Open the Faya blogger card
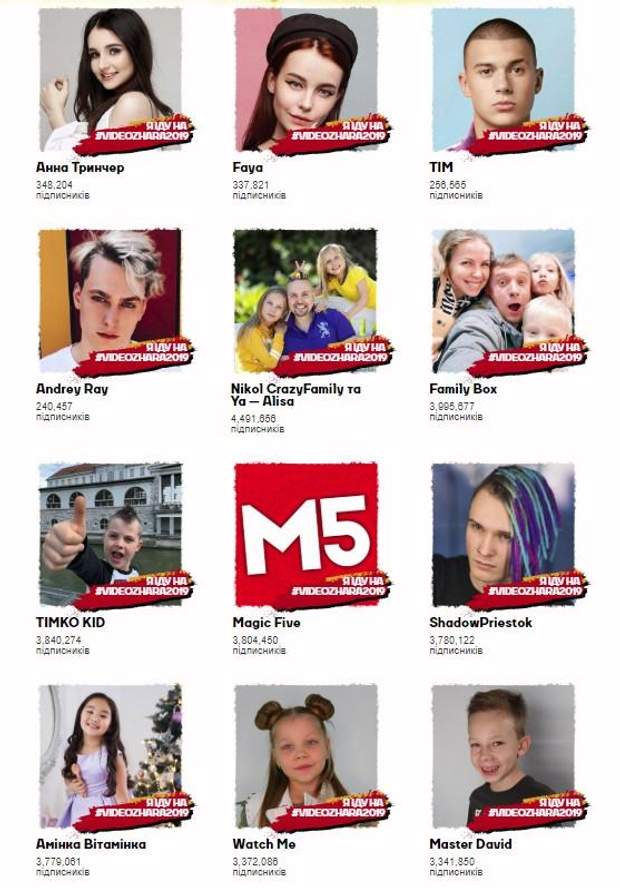 point(306,80)
